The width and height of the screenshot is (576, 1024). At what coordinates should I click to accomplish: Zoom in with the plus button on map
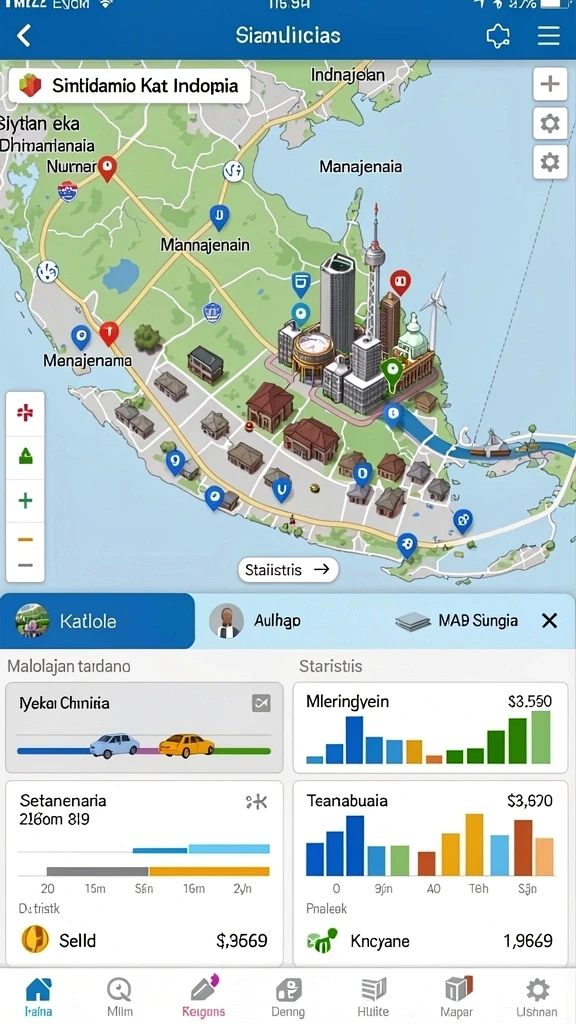point(550,84)
